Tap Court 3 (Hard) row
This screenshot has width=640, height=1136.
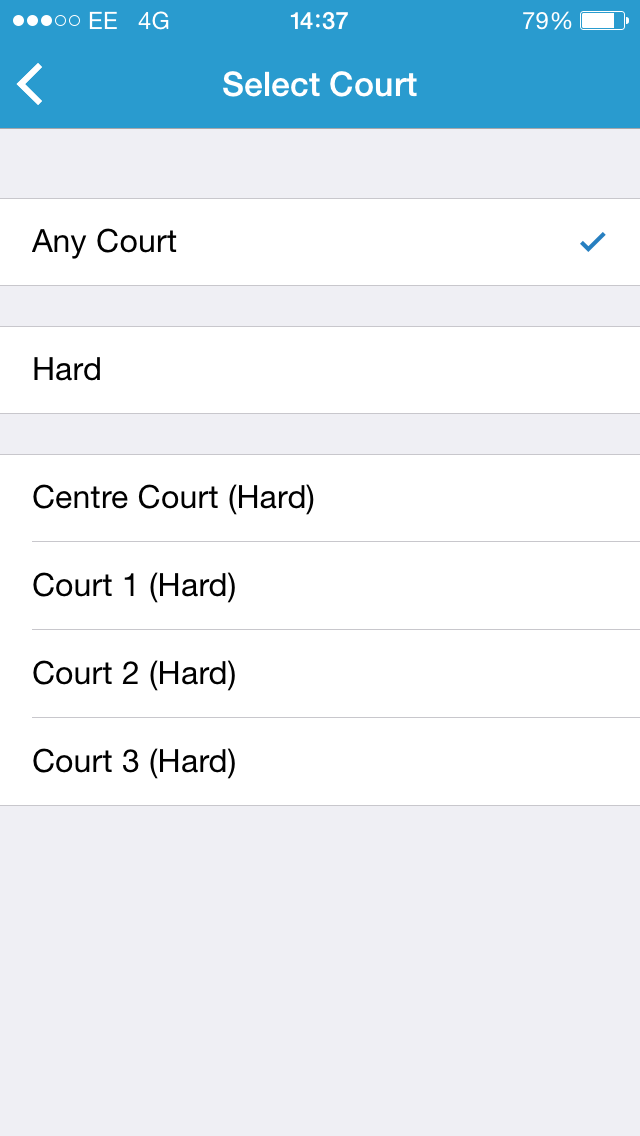[320, 762]
